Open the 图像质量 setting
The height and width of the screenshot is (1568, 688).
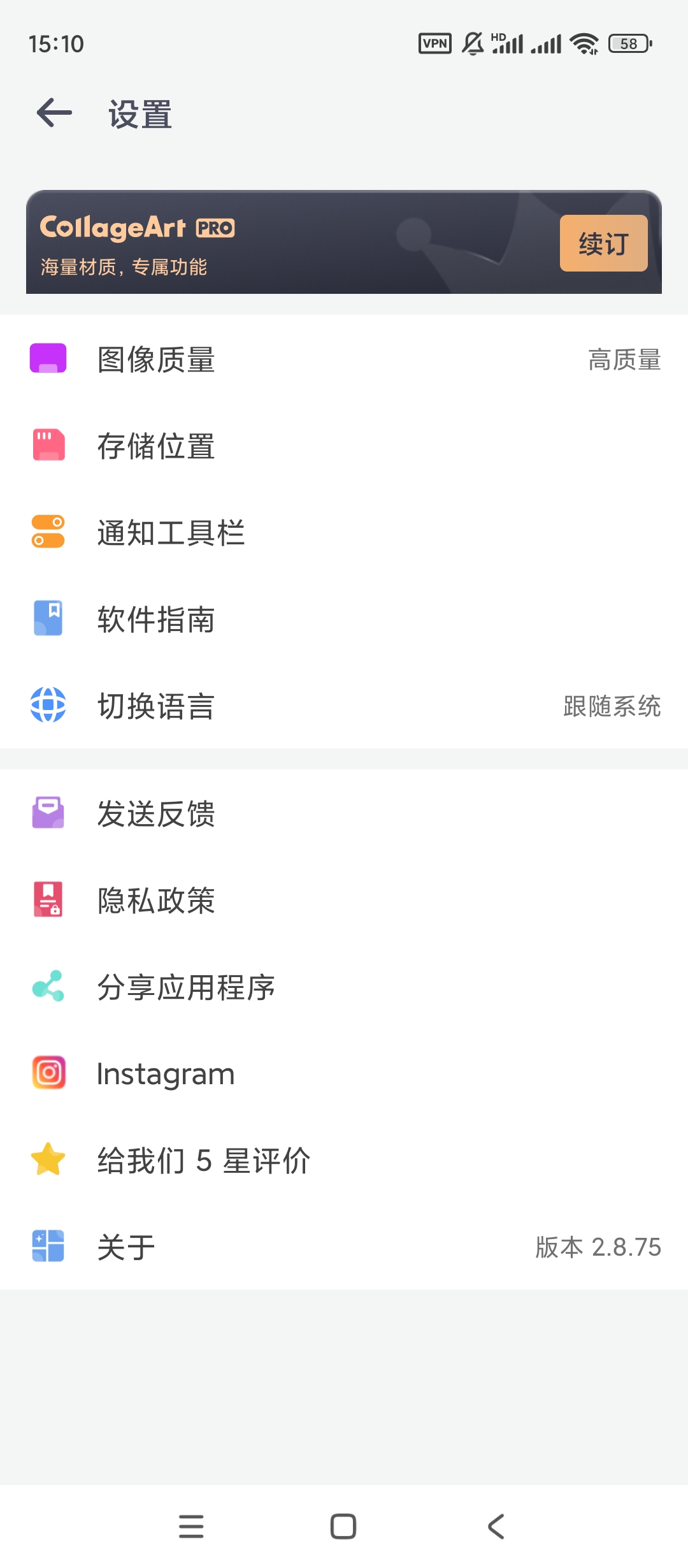tap(344, 359)
